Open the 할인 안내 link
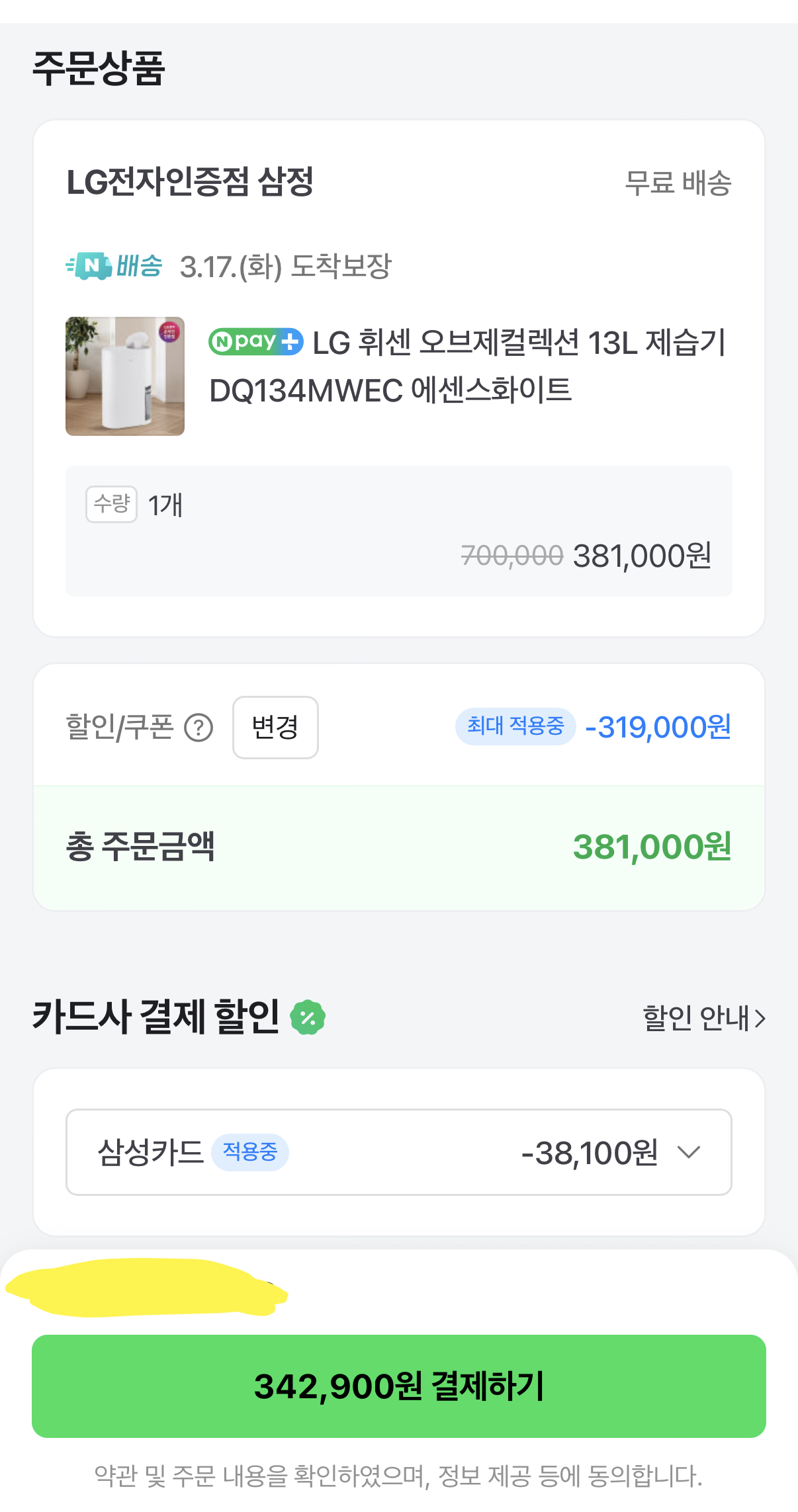The height and width of the screenshot is (1512, 798). [703, 1018]
